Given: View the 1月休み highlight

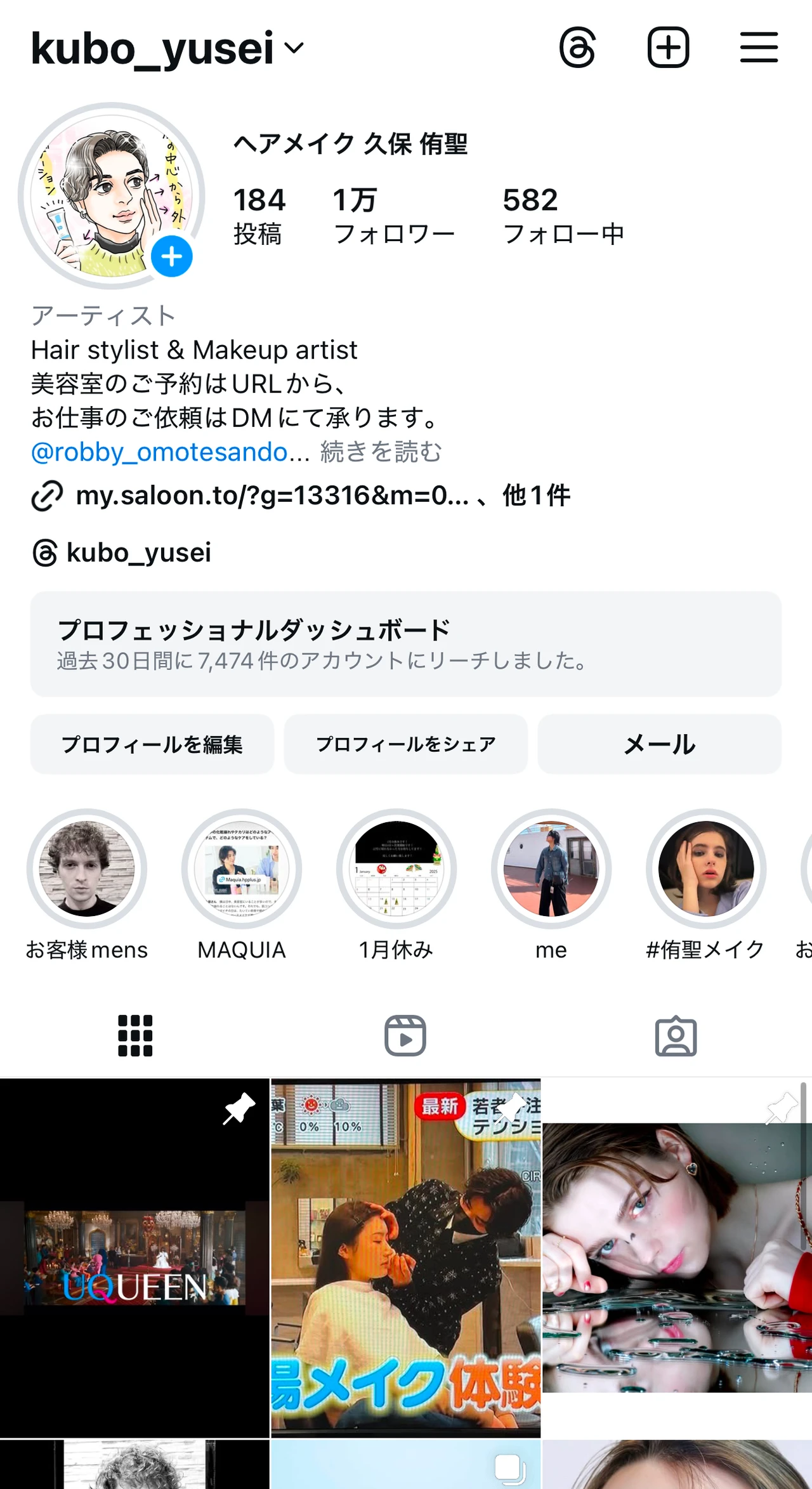Looking at the screenshot, I should (x=396, y=869).
